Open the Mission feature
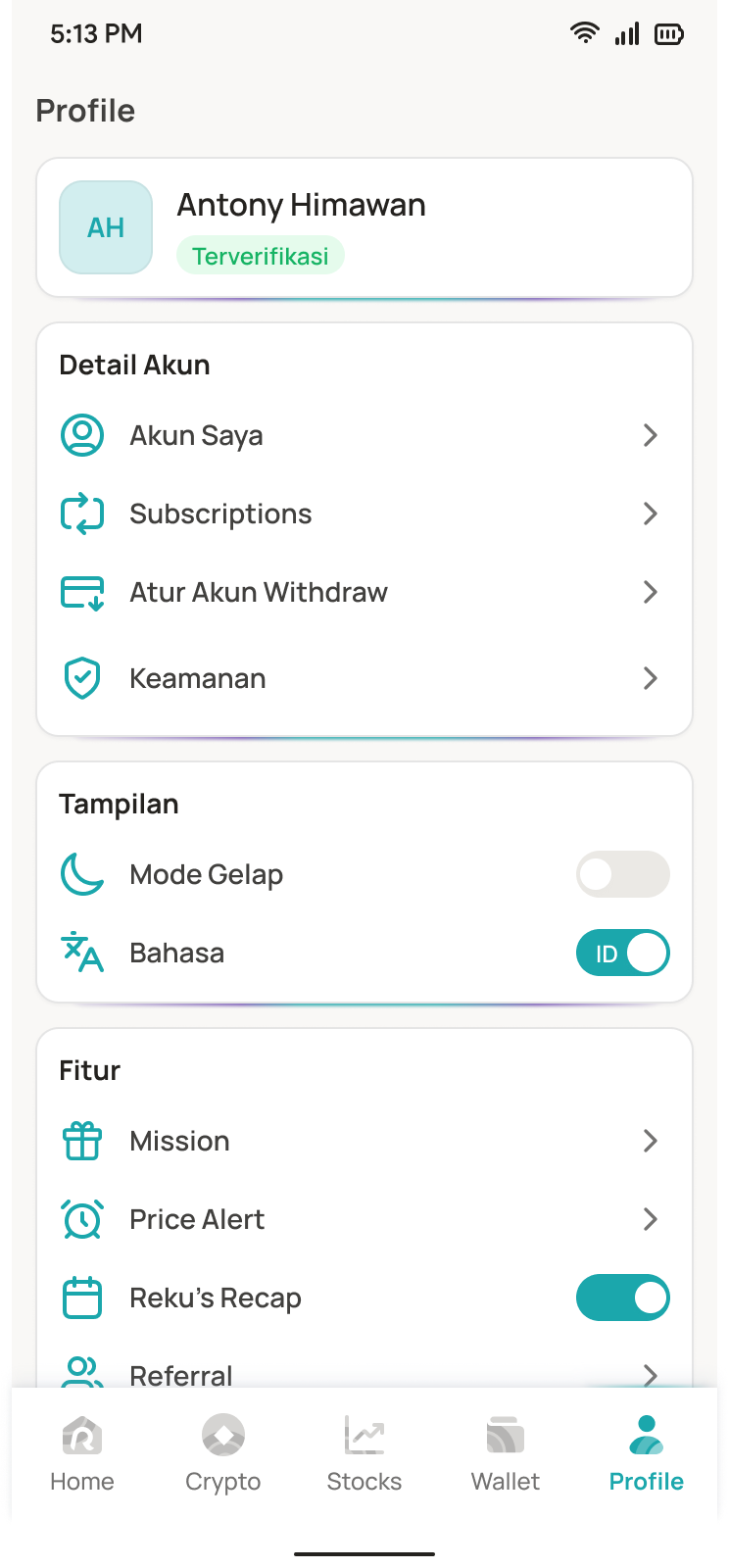 pyautogui.click(x=364, y=1141)
